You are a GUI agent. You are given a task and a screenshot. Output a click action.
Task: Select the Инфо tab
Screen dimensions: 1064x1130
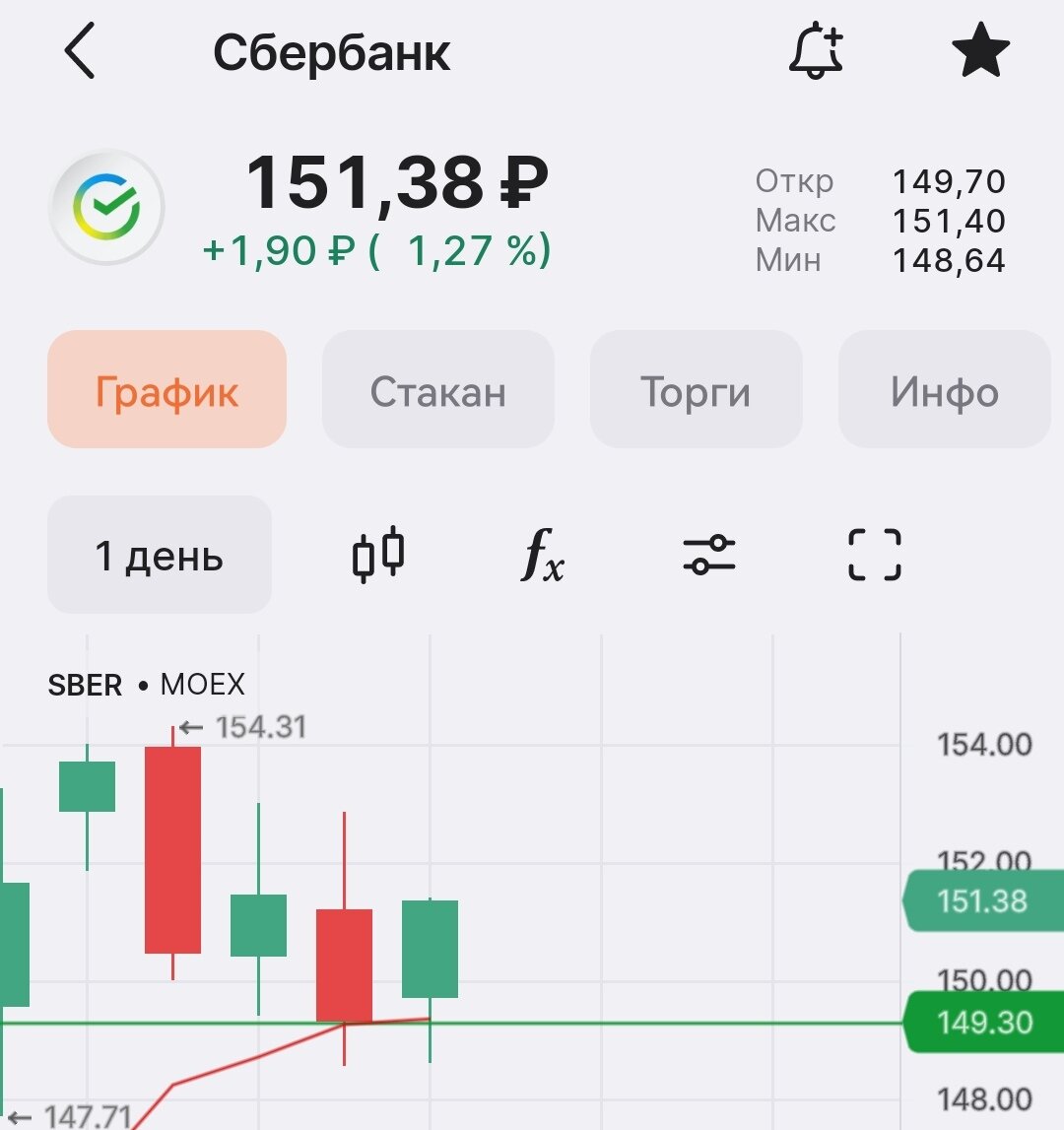(942, 390)
